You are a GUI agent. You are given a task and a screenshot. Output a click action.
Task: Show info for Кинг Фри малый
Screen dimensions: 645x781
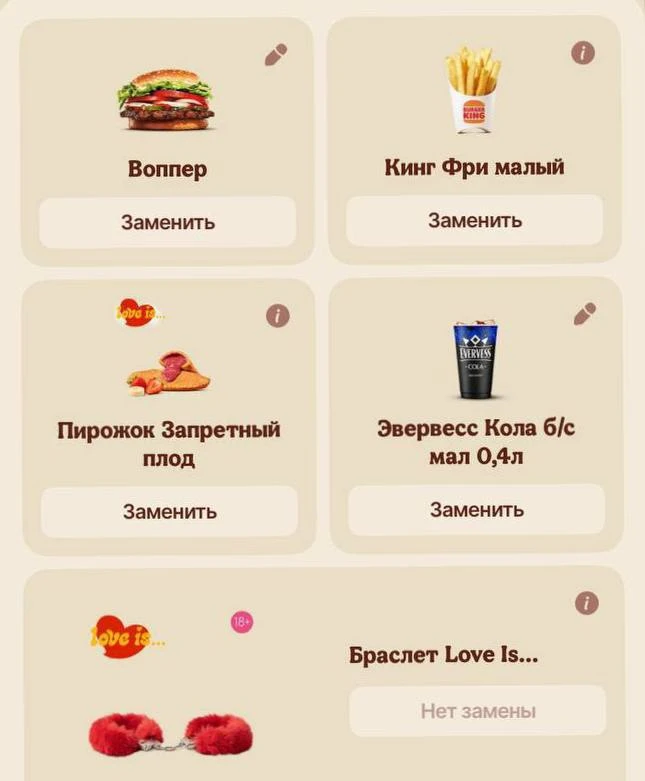coord(583,52)
